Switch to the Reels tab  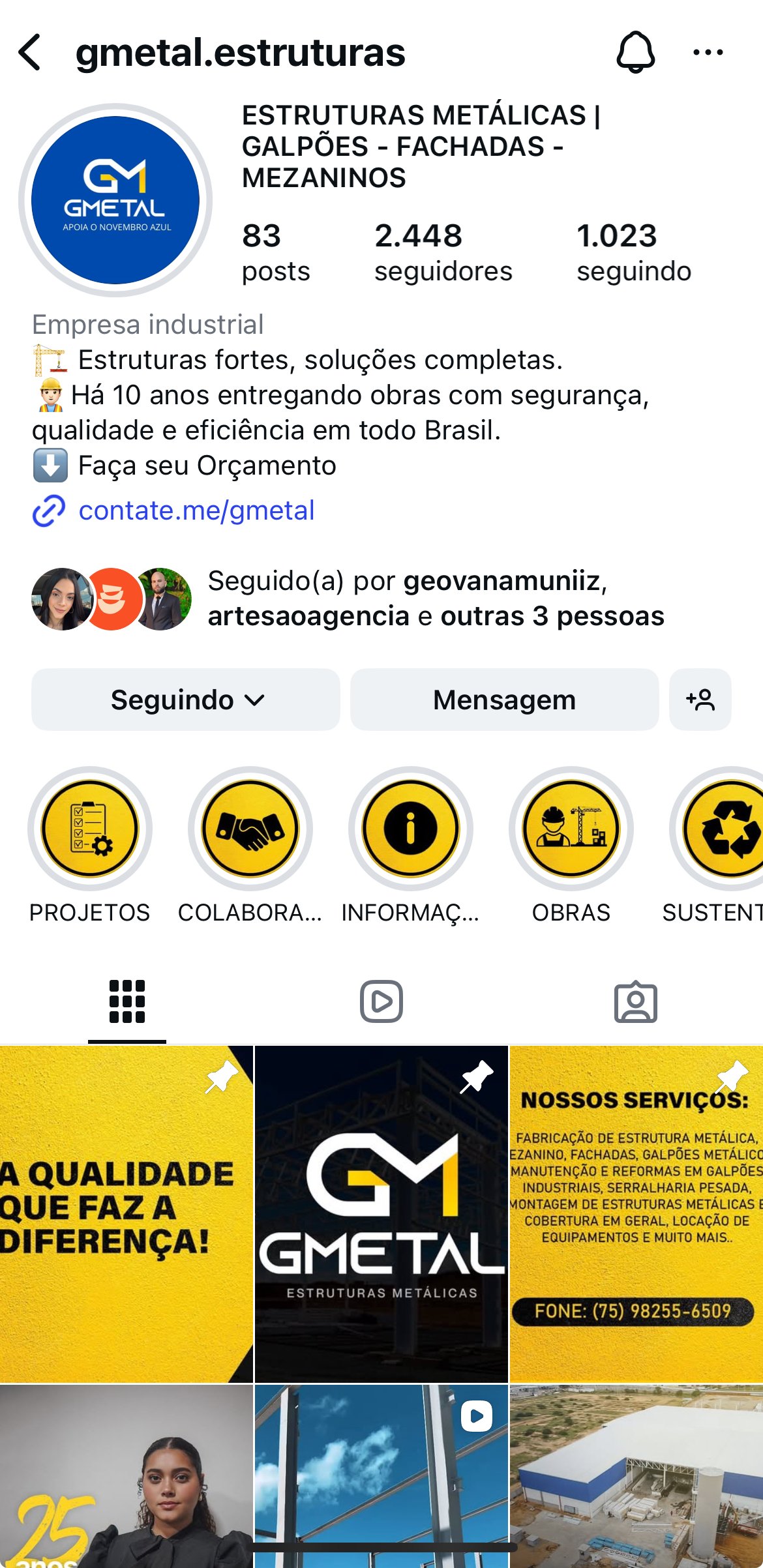coord(381,1001)
